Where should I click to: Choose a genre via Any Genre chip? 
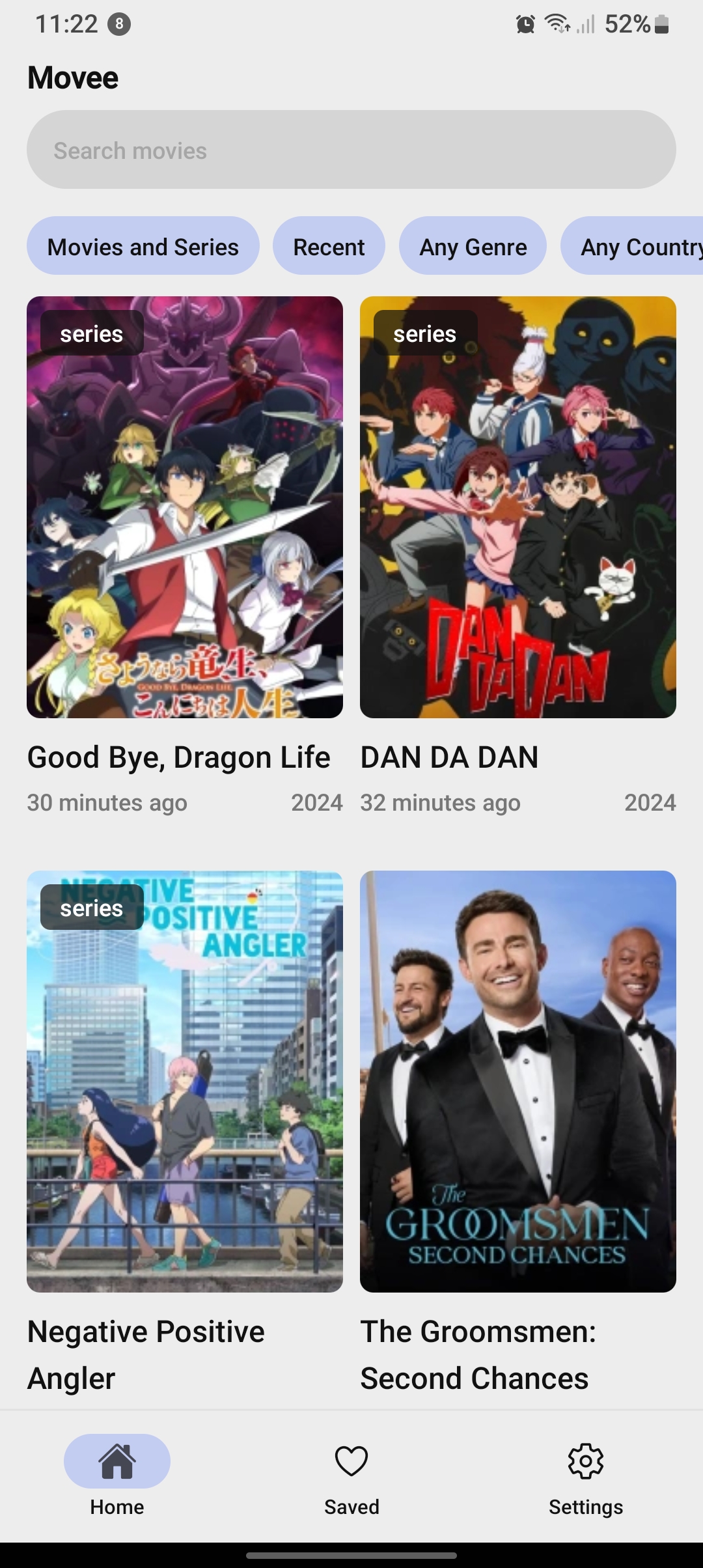pos(473,246)
